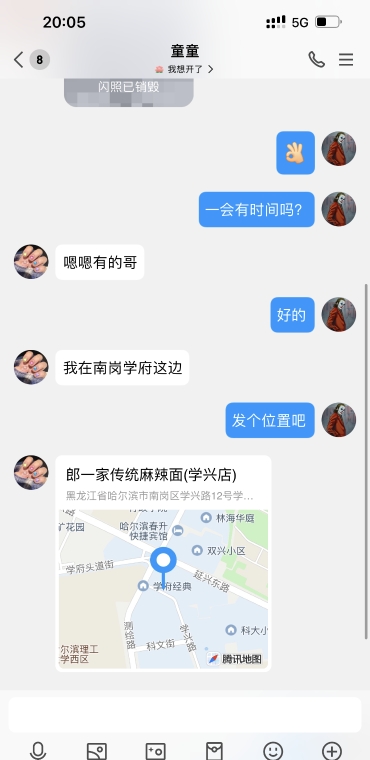Open the shared location card 郎一家传统麻辣面
Image resolution: width=370 pixels, height=760 pixels.
pyautogui.click(x=163, y=563)
